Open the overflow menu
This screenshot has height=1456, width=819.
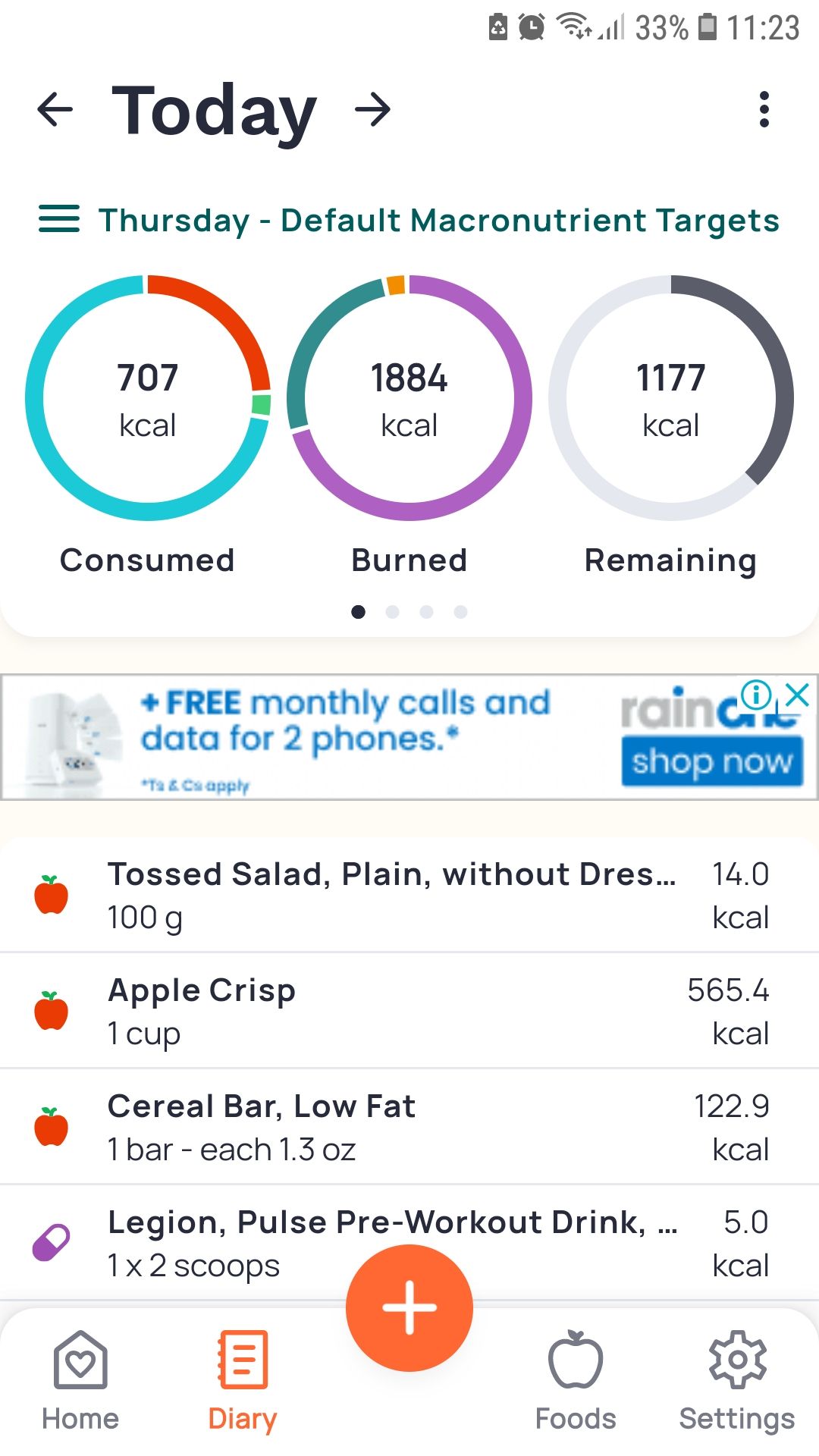pos(764,110)
